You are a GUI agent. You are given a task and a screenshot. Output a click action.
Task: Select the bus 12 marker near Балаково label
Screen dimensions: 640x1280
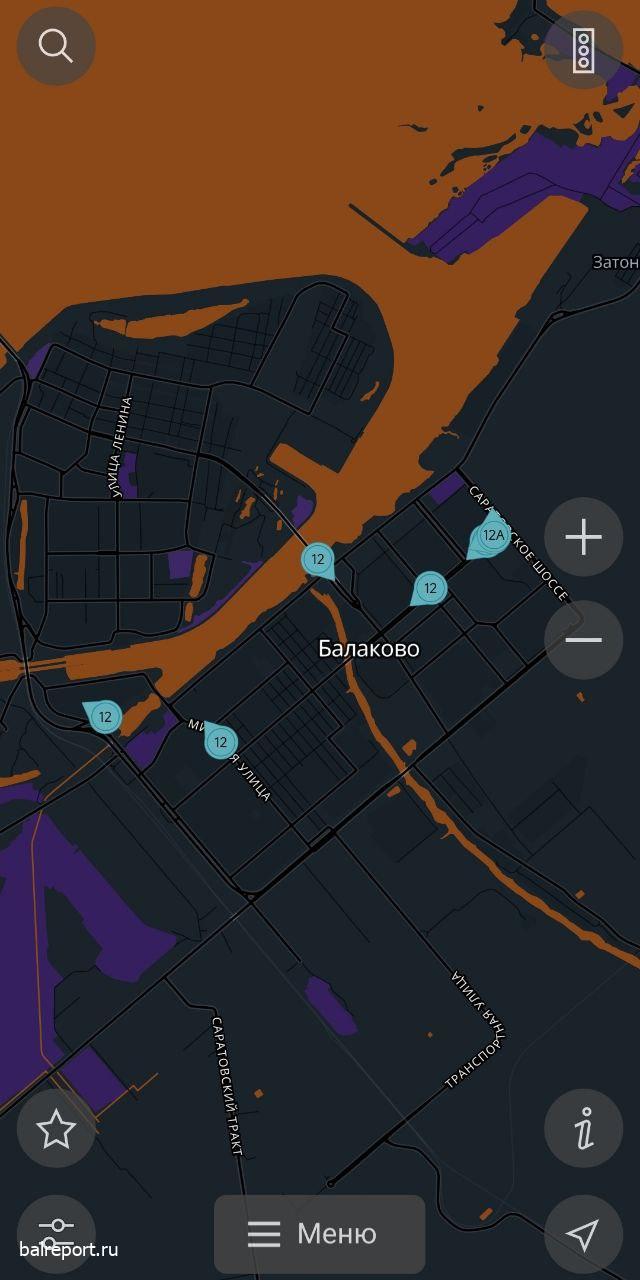click(x=429, y=589)
